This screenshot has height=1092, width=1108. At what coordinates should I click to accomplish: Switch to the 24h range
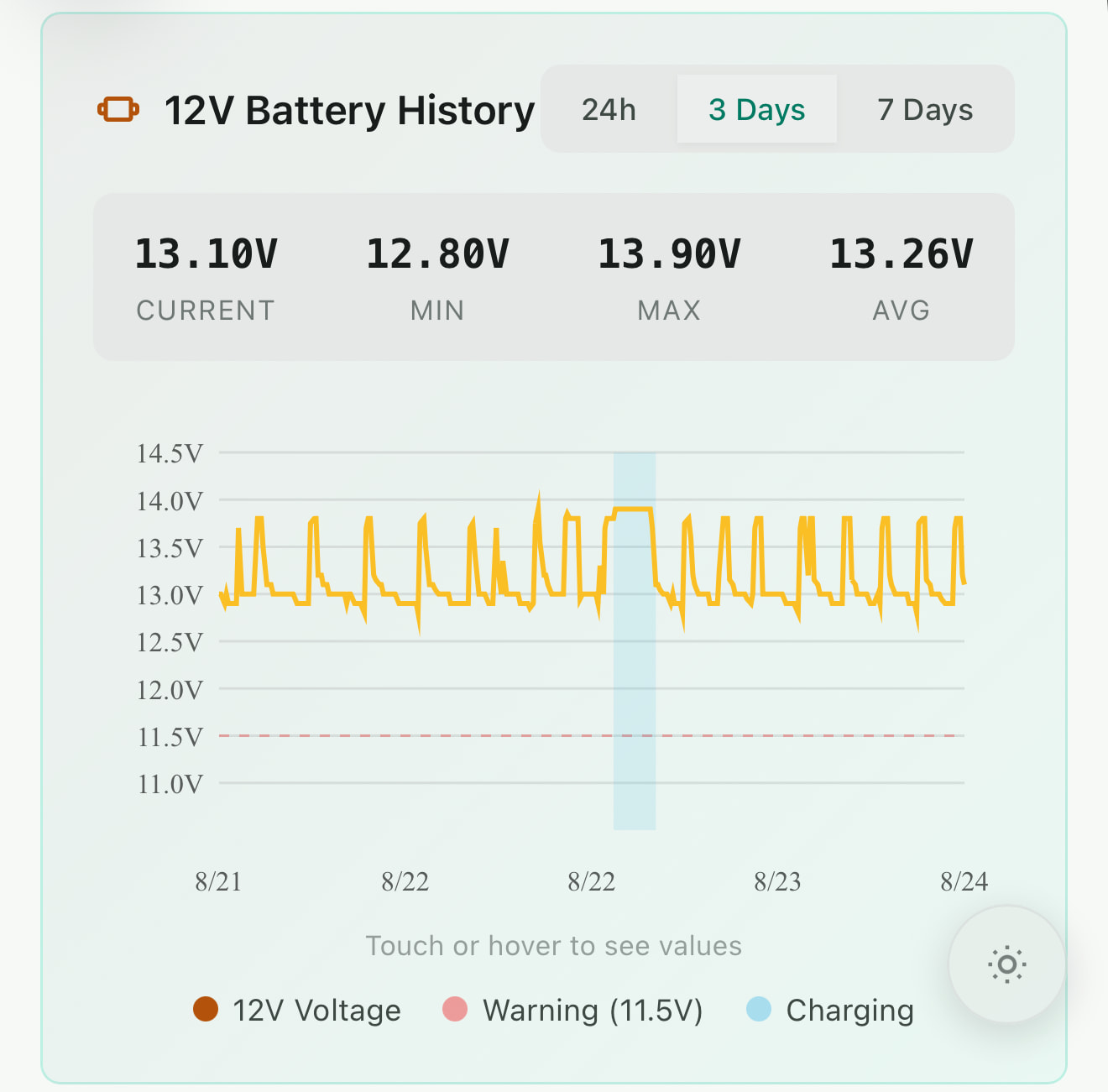pyautogui.click(x=609, y=109)
